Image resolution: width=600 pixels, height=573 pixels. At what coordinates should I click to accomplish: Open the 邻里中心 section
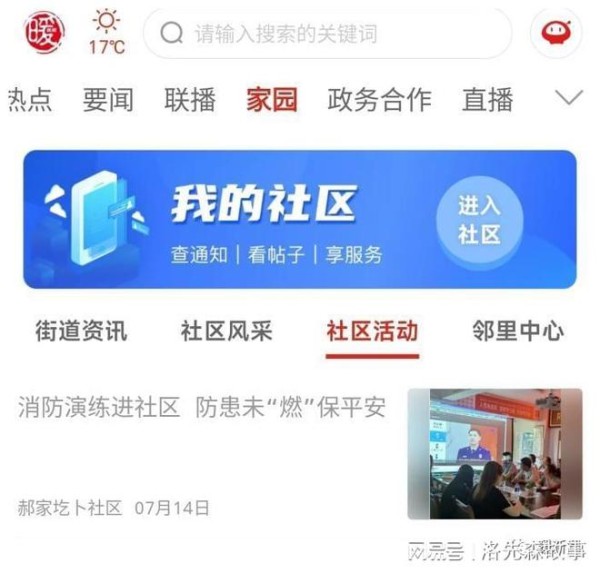[x=517, y=331]
